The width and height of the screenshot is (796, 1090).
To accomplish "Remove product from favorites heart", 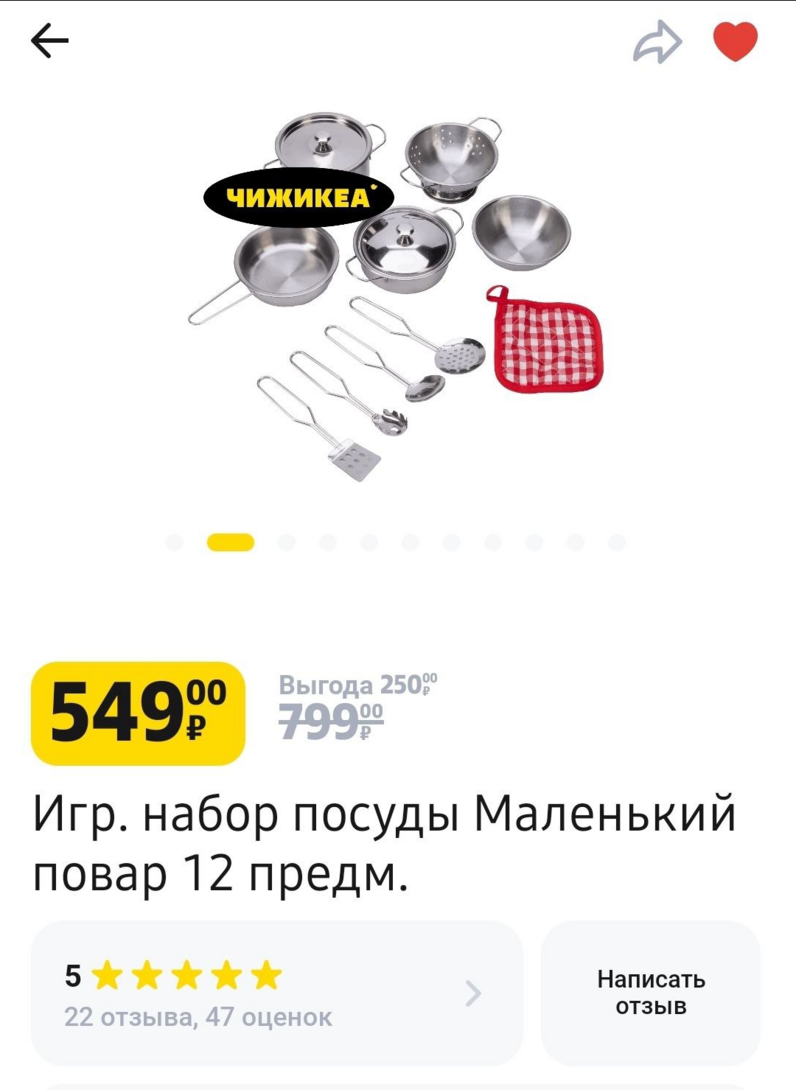I will point(735,42).
